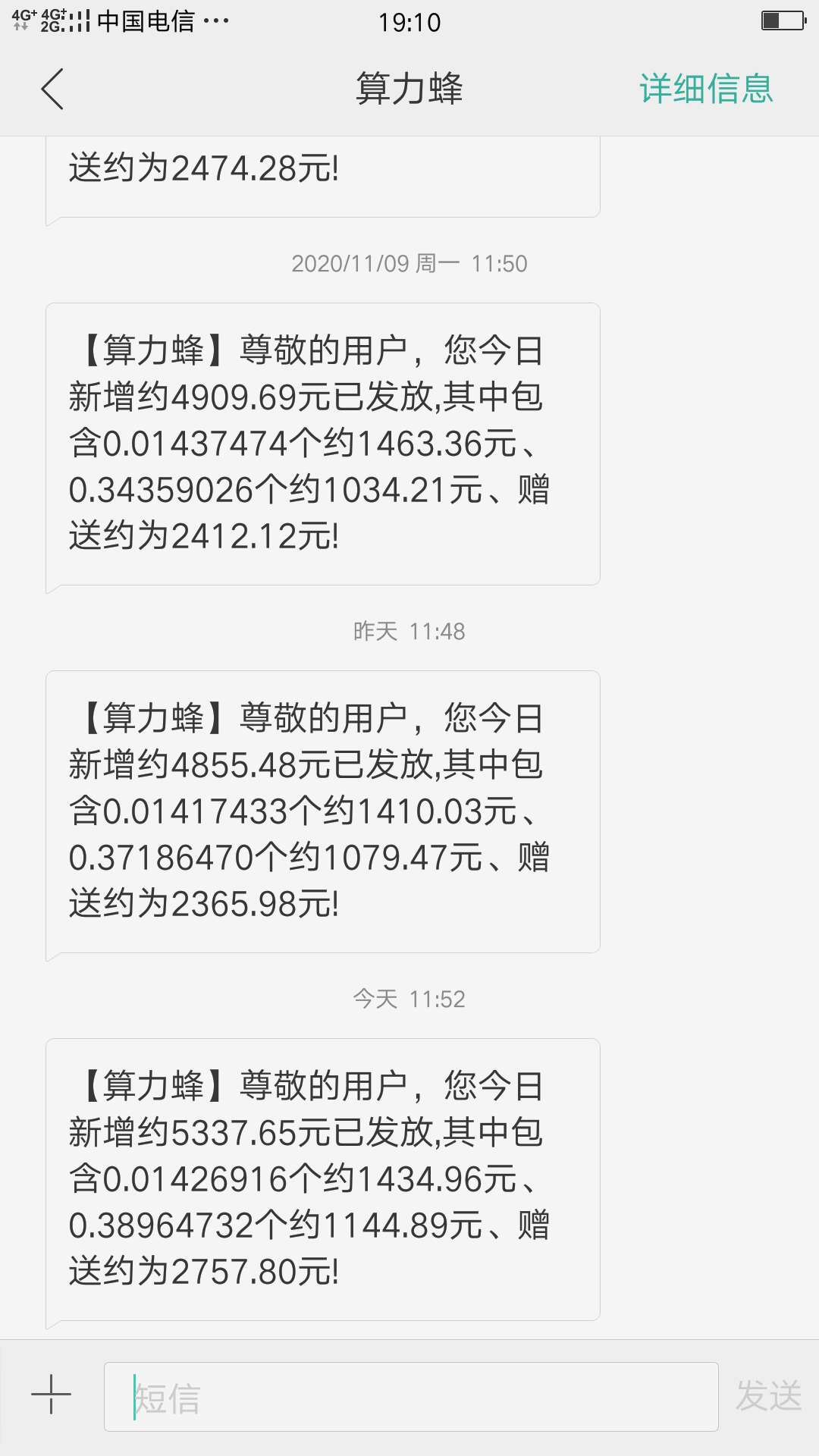Screen dimensions: 819x1456
Task: Tap the timestamp 今天 11:52
Action: pos(409,999)
